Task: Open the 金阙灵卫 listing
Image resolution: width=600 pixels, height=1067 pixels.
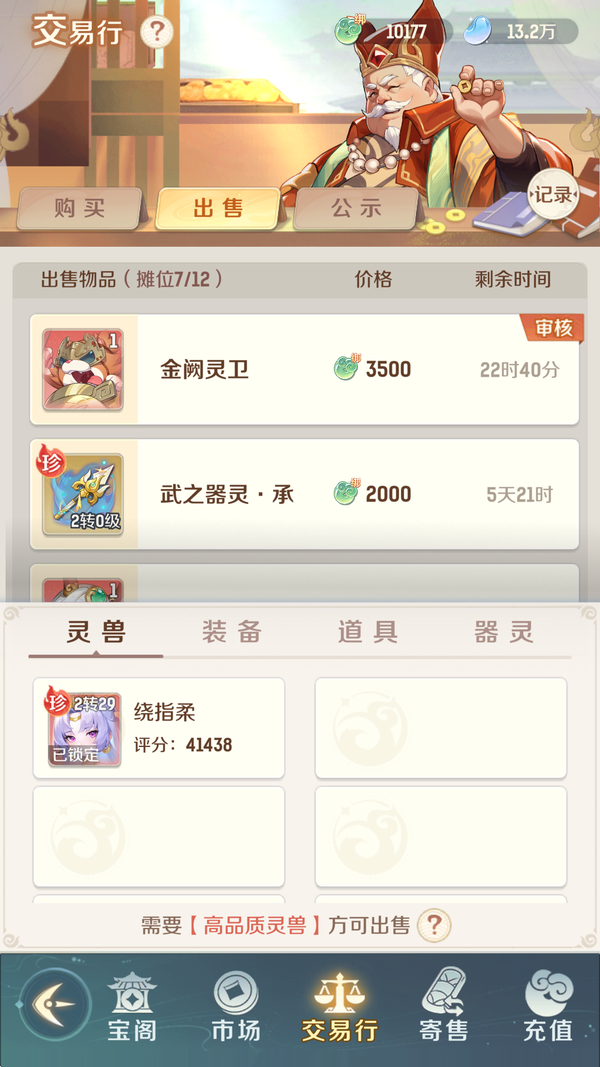Action: click(x=304, y=369)
